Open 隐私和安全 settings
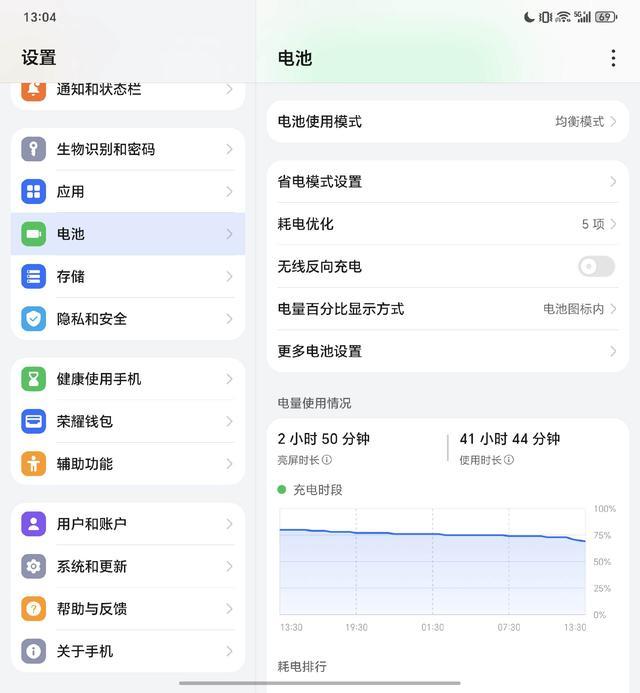Viewport: 640px width, 693px height. pos(128,319)
